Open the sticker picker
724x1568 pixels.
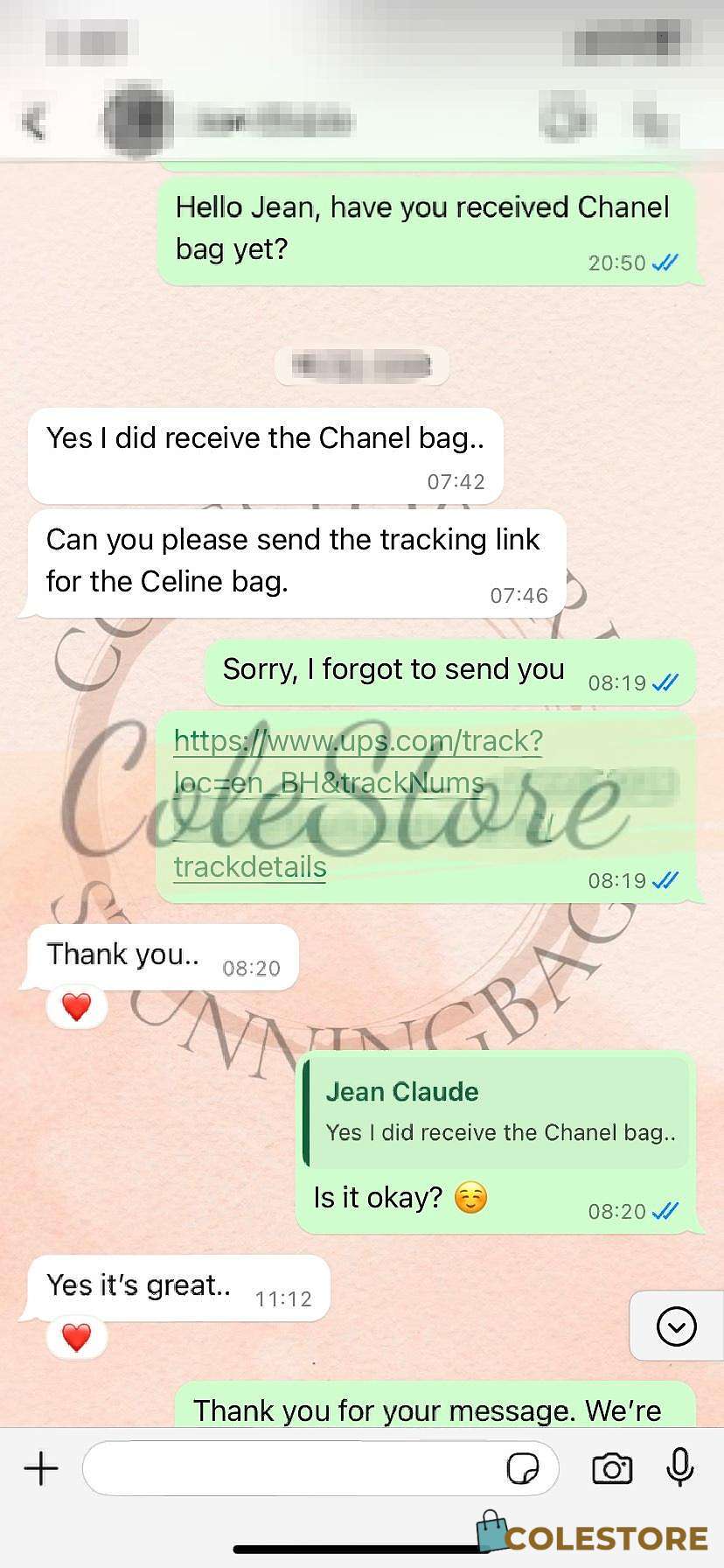pos(523,1467)
